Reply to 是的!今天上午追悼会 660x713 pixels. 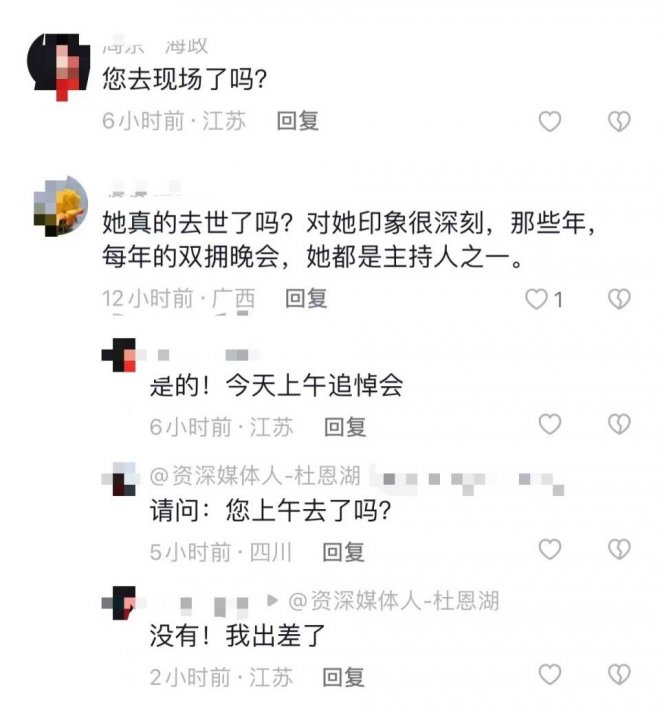tap(345, 426)
